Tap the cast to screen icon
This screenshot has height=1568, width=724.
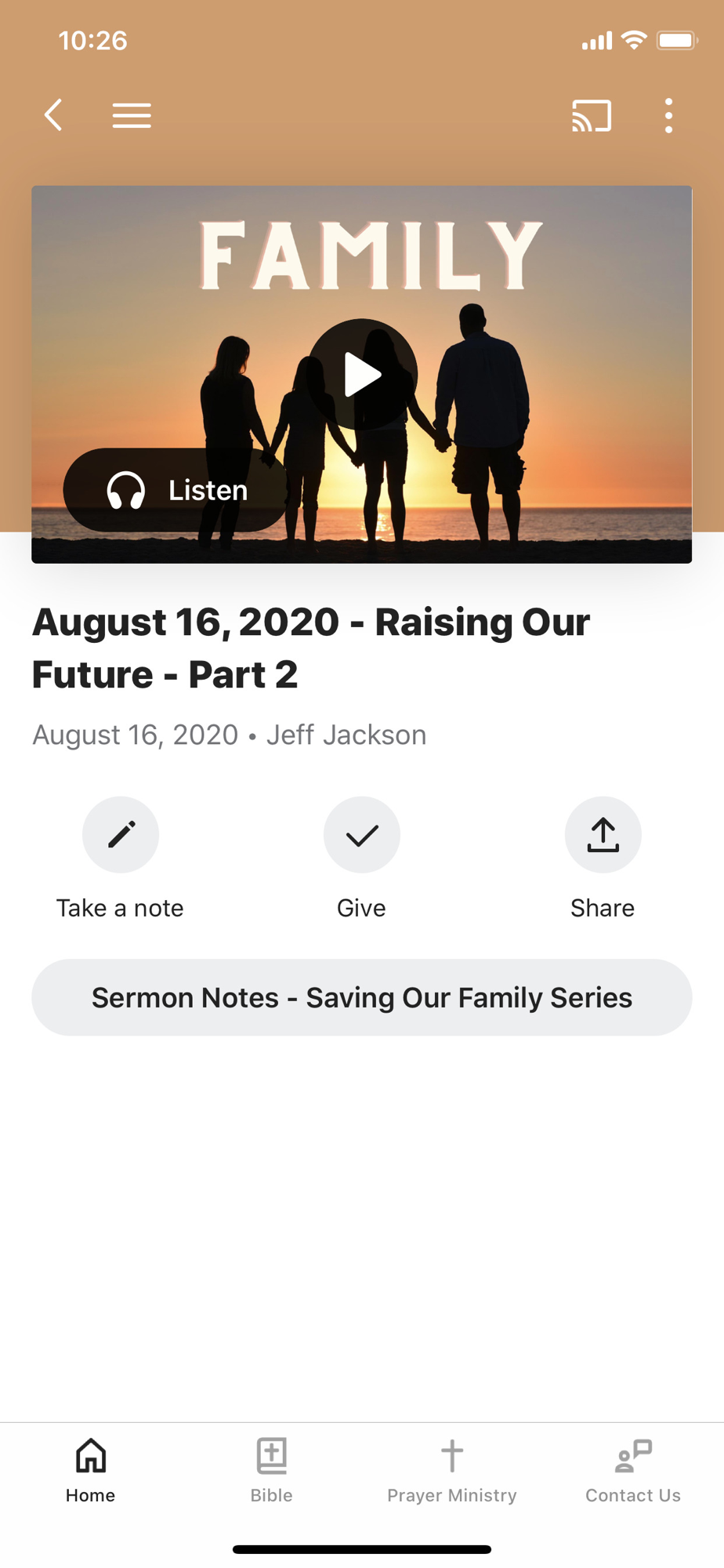tap(592, 115)
